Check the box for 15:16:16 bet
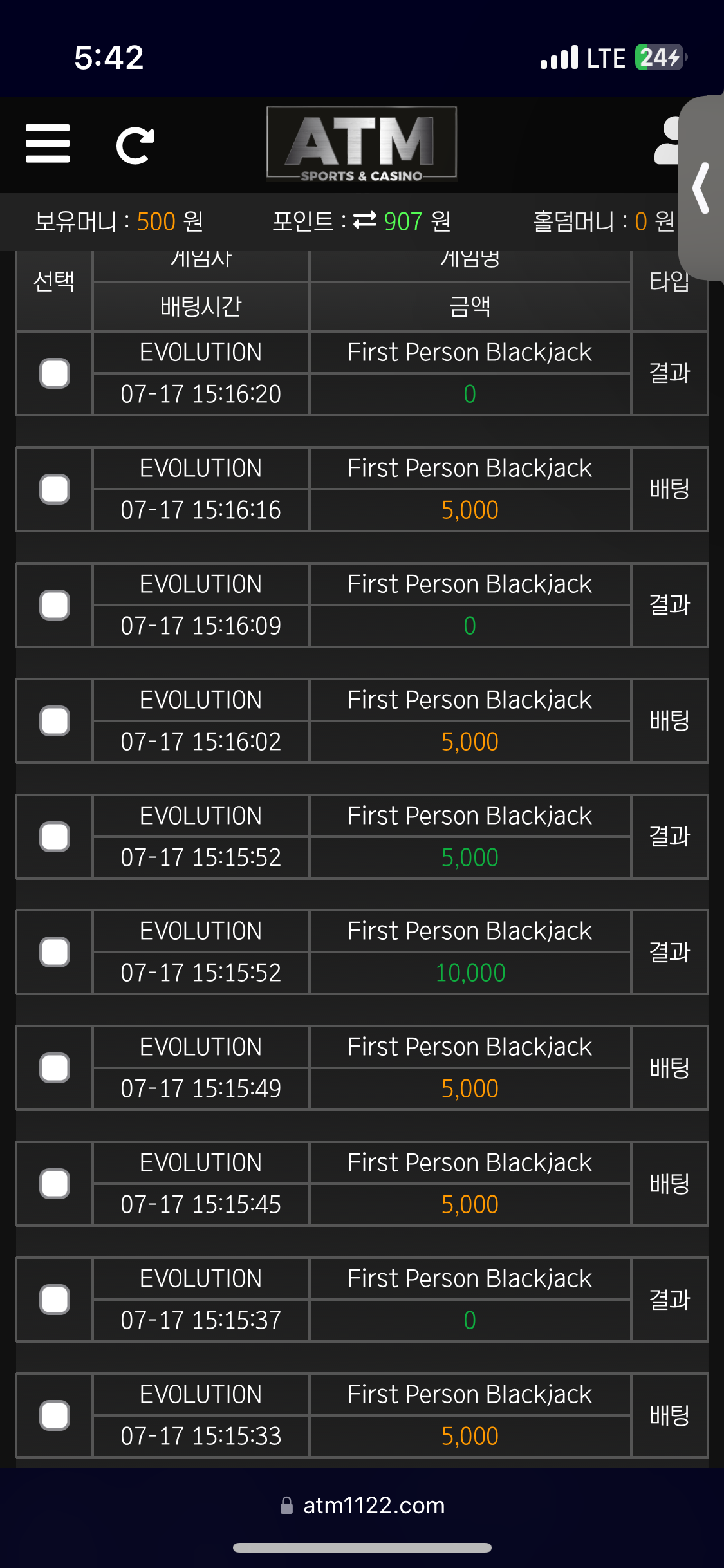Viewport: 724px width, 1568px height. pos(55,489)
